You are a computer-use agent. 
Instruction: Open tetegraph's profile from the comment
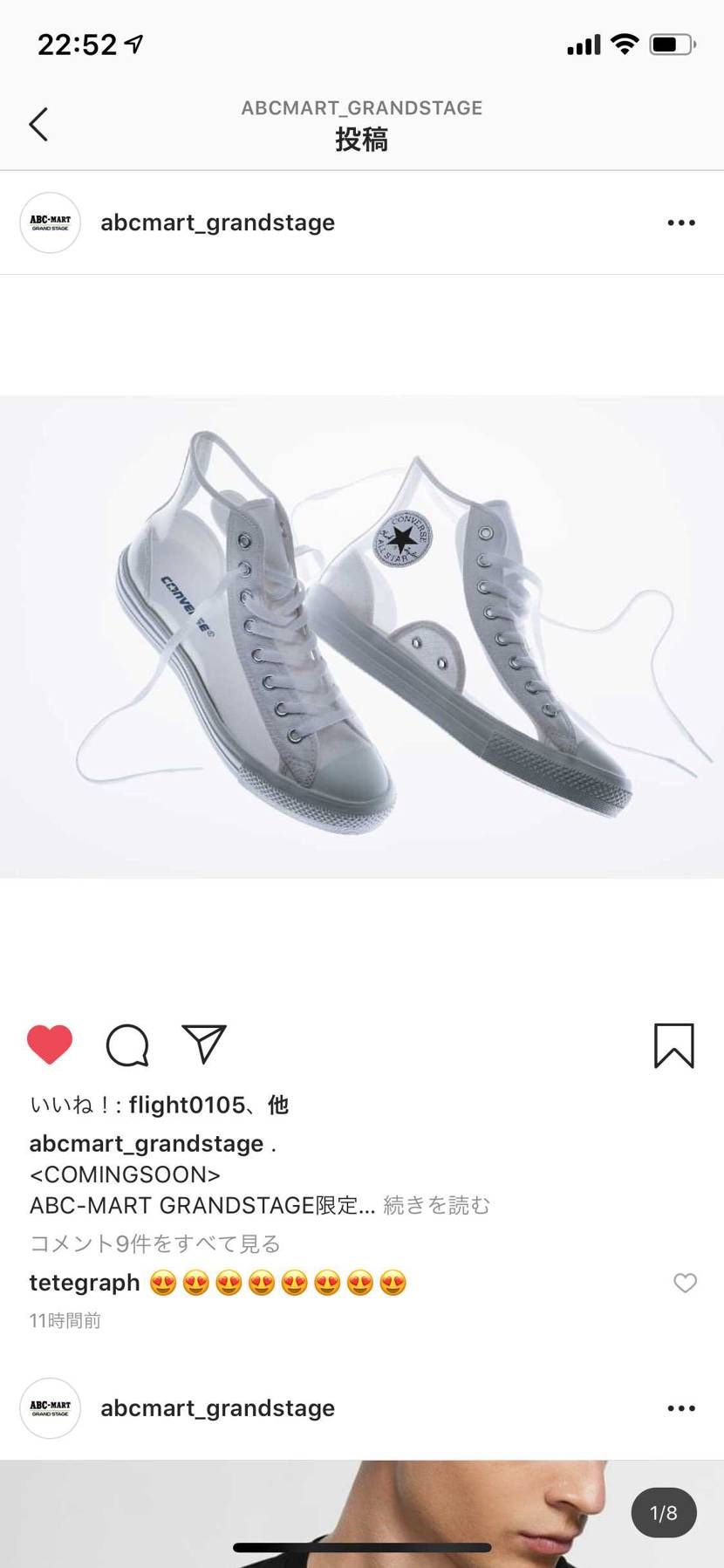85,1283
